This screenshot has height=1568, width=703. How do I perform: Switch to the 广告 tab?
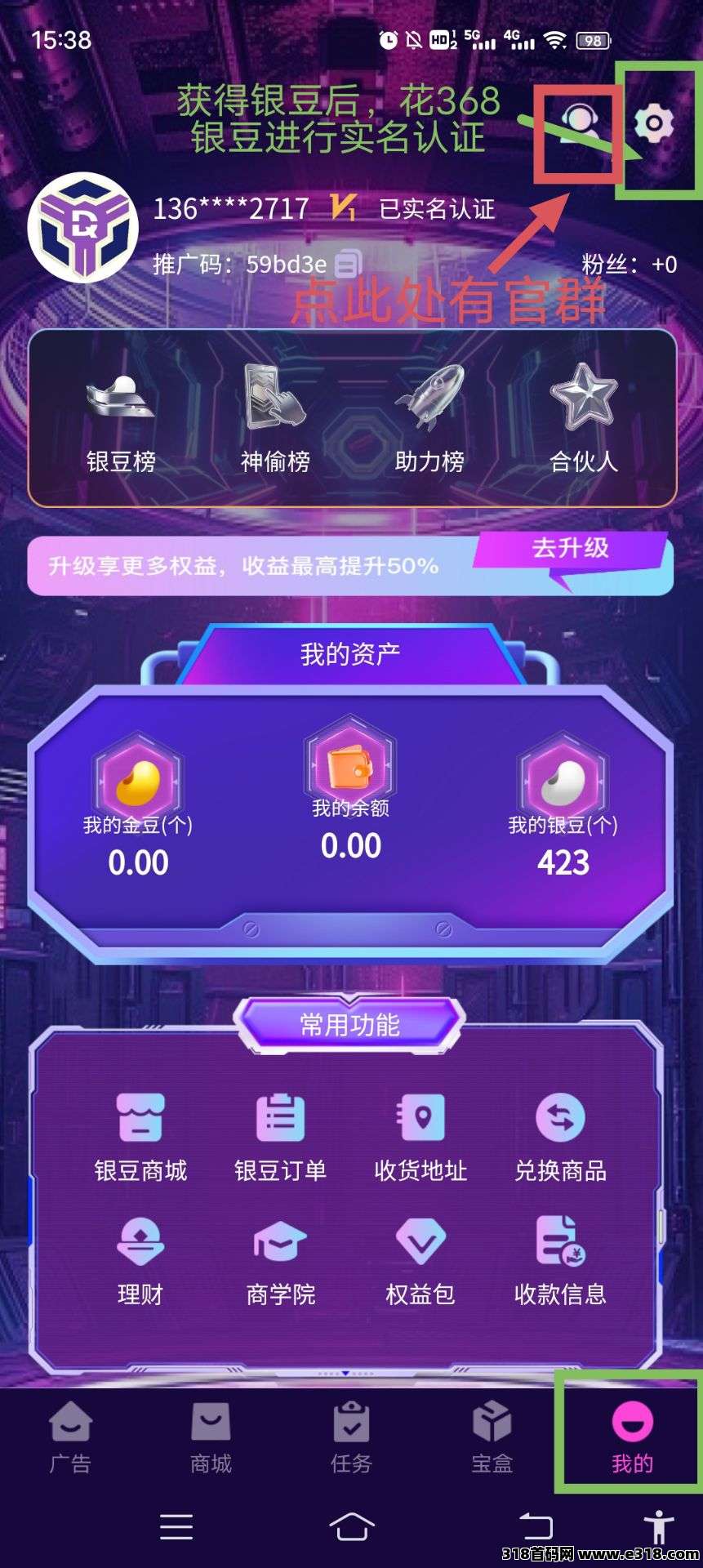[x=70, y=1439]
